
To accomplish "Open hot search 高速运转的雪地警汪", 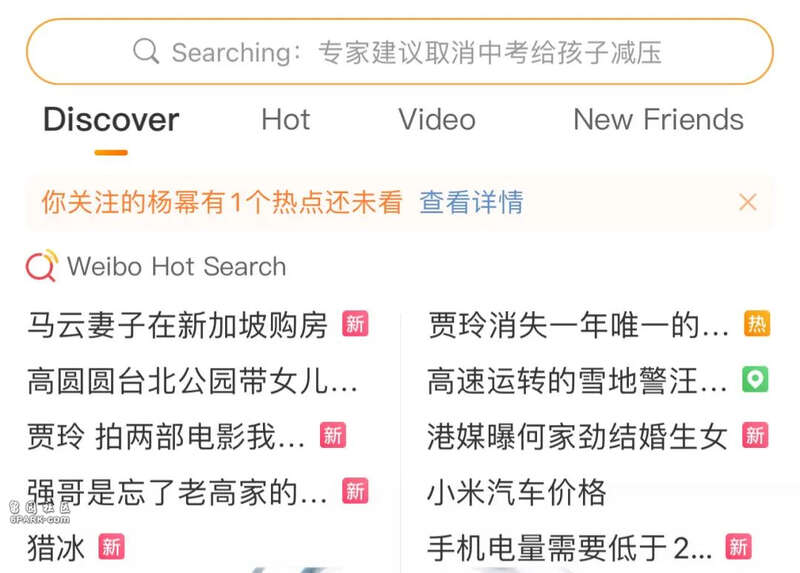I will pos(577,381).
